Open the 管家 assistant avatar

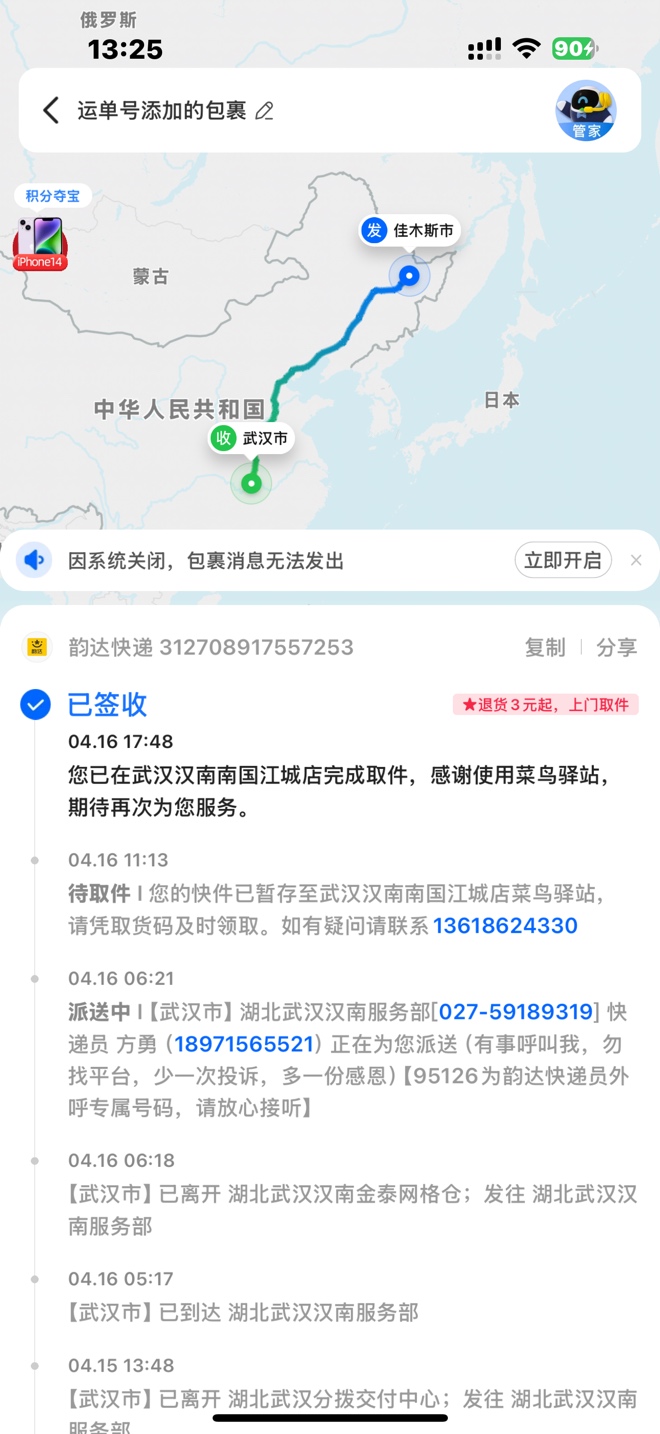point(585,110)
